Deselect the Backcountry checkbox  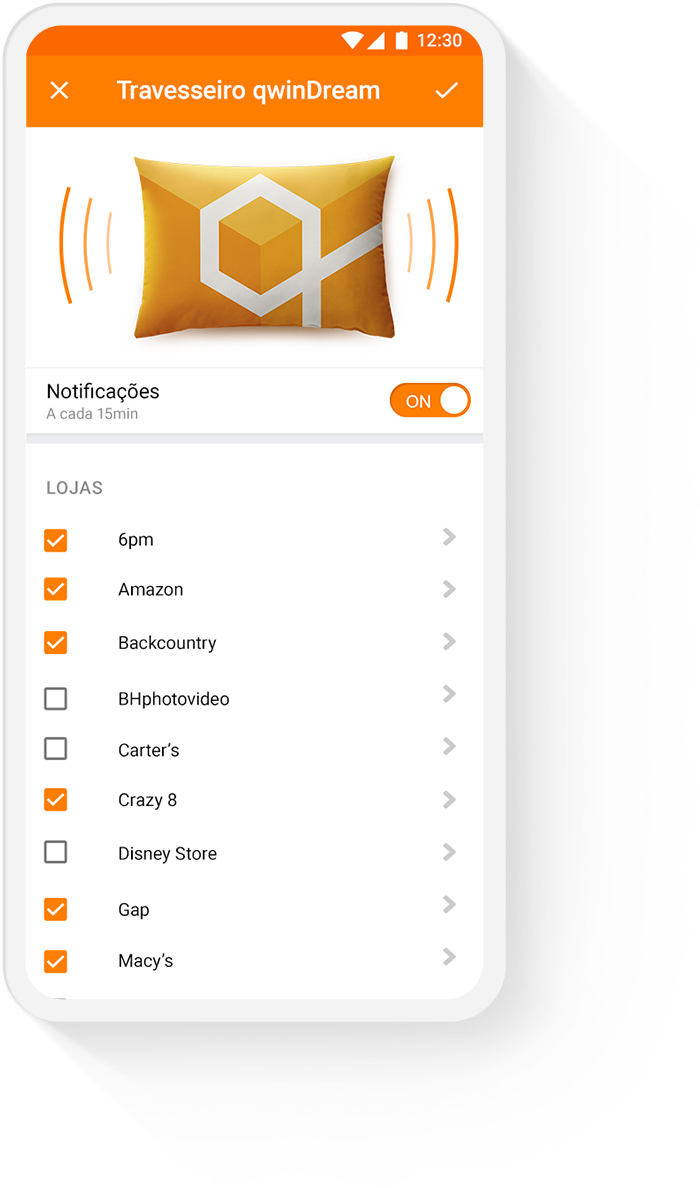point(56,642)
